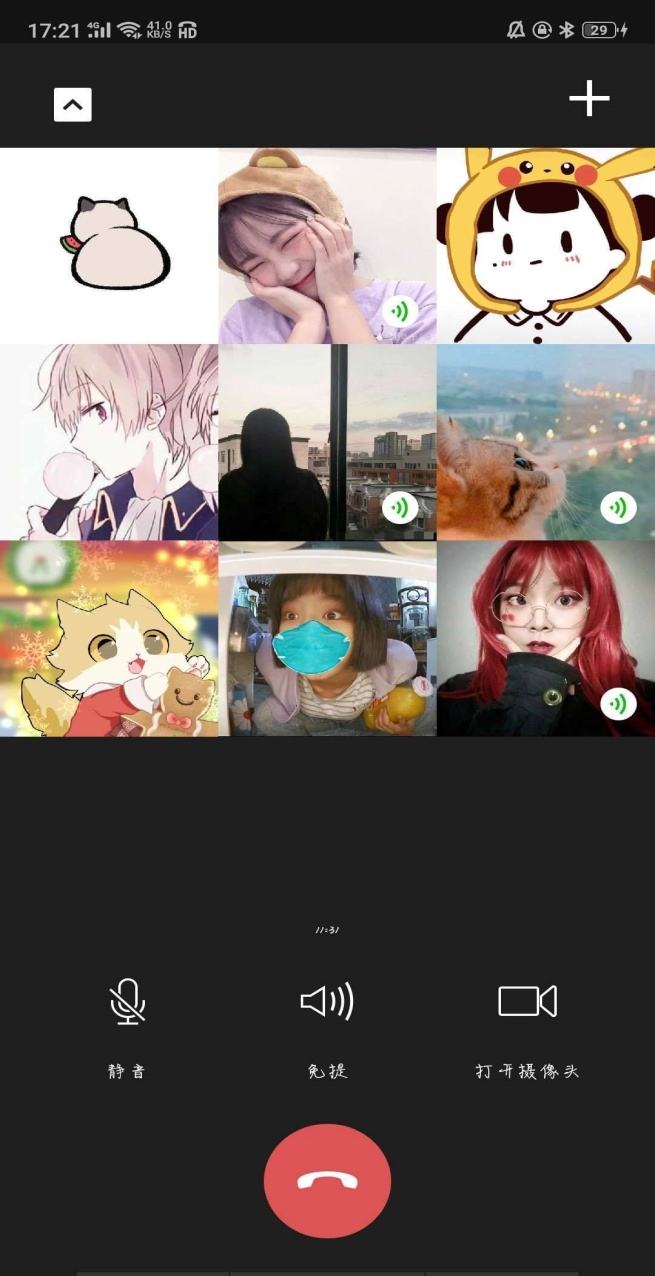
Task: Tap the cartoon cat with gingerbread tile
Action: pos(109,638)
